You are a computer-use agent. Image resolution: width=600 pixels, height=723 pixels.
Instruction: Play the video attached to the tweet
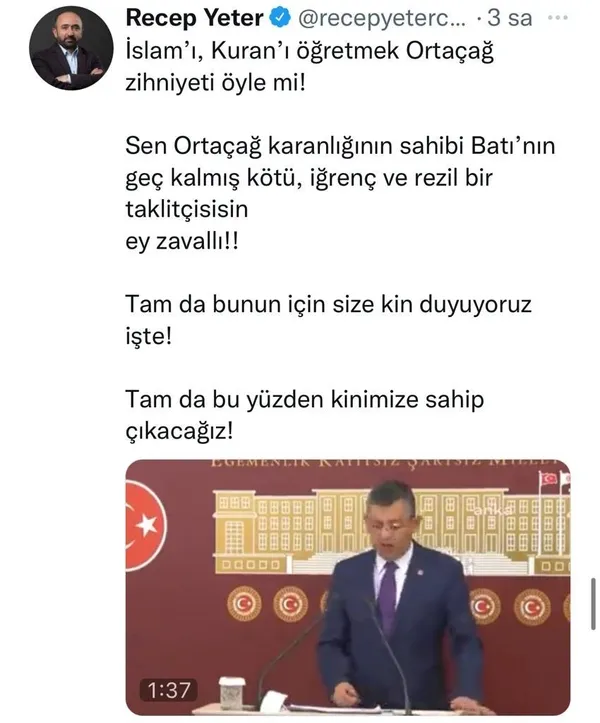click(x=346, y=590)
